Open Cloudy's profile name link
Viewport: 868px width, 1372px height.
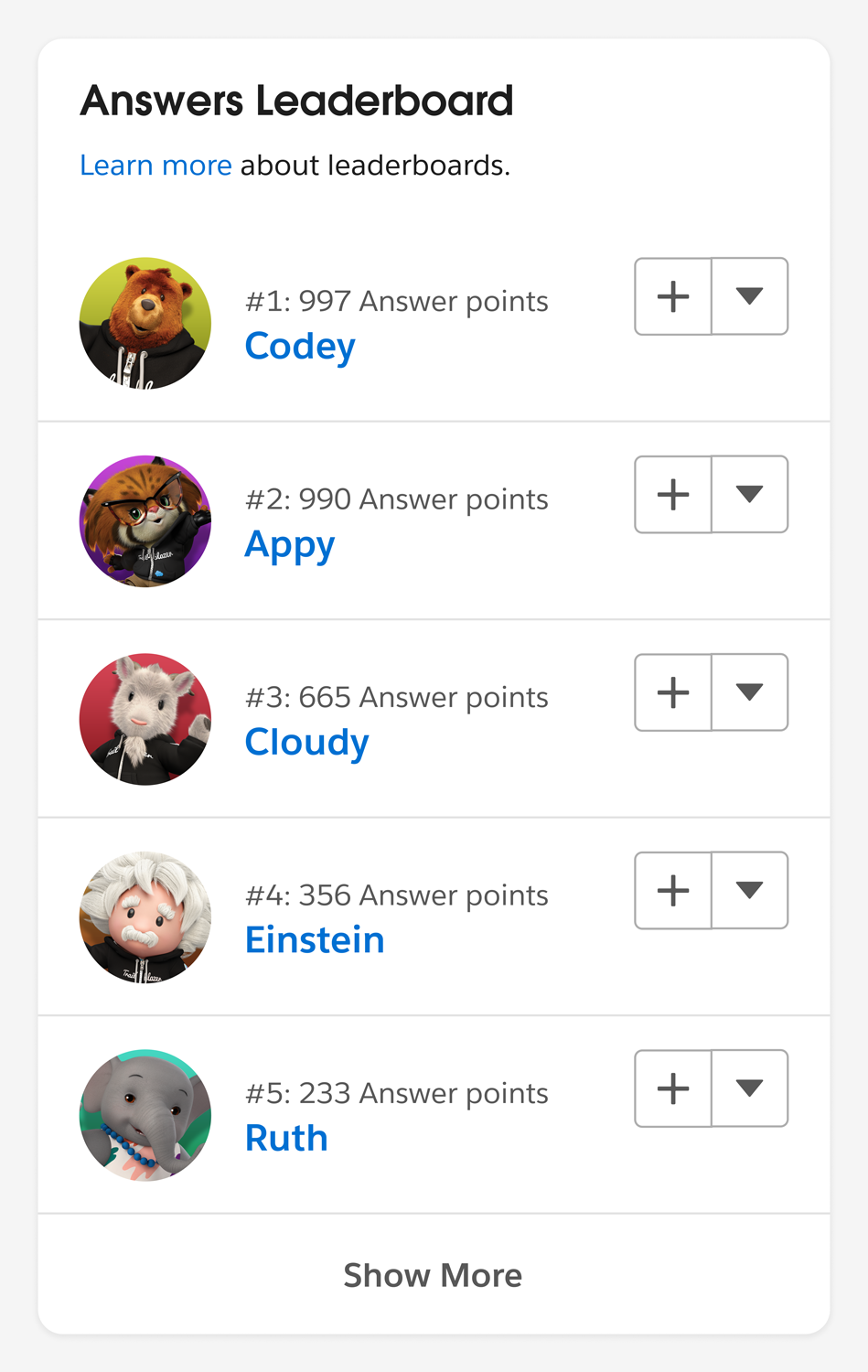click(306, 742)
